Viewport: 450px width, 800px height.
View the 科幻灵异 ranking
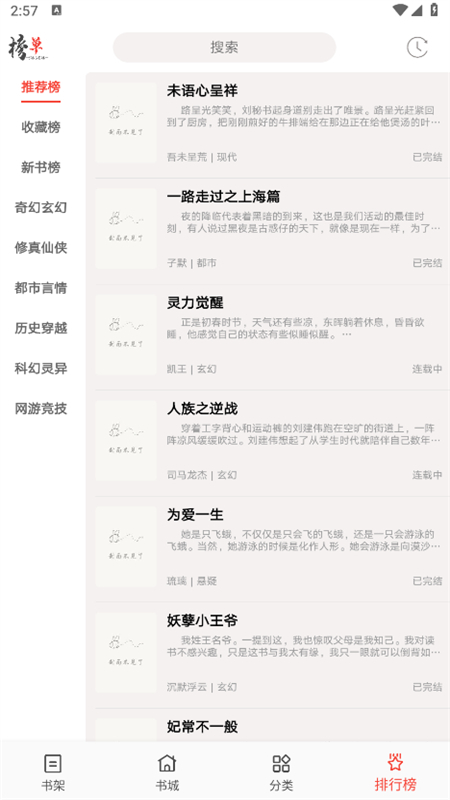point(41,368)
